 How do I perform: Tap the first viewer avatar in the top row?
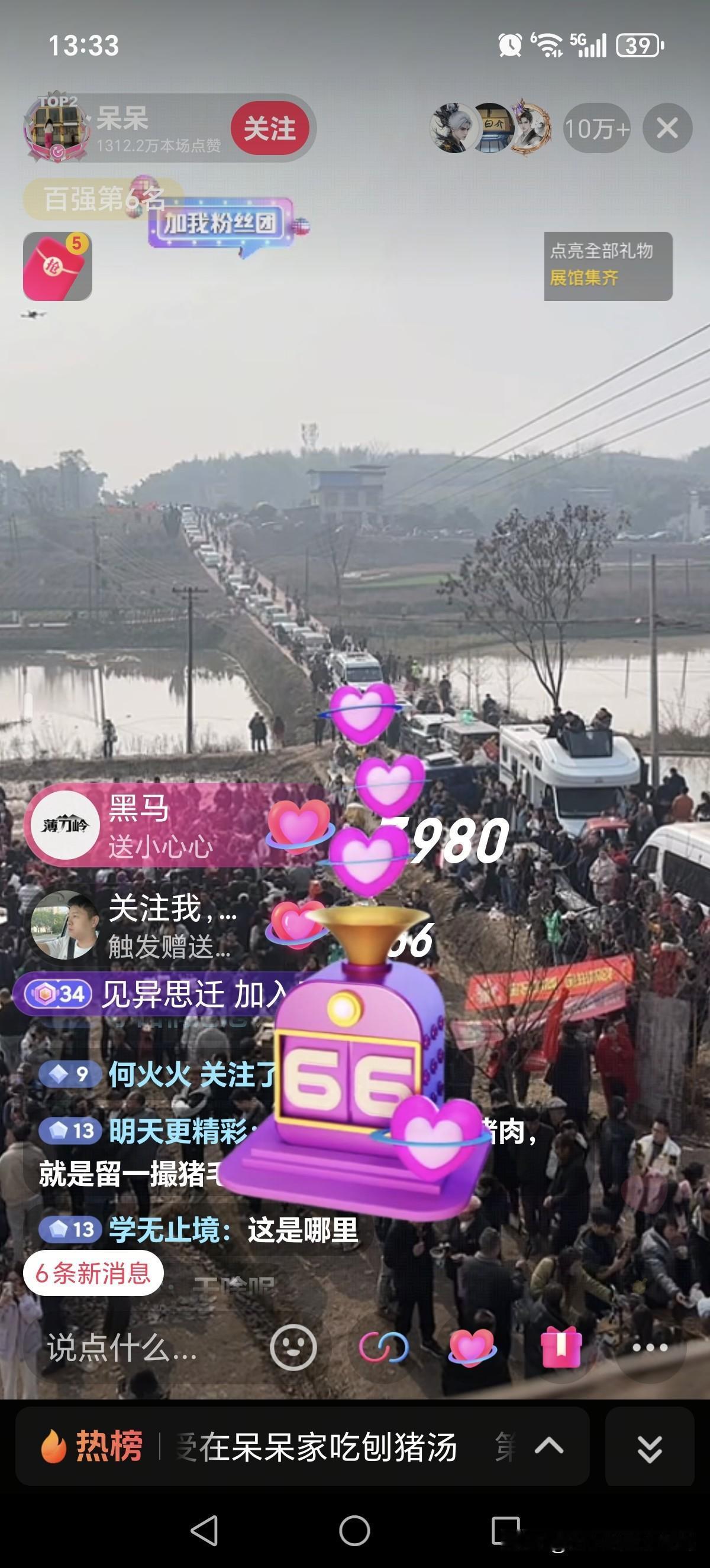pos(454,129)
